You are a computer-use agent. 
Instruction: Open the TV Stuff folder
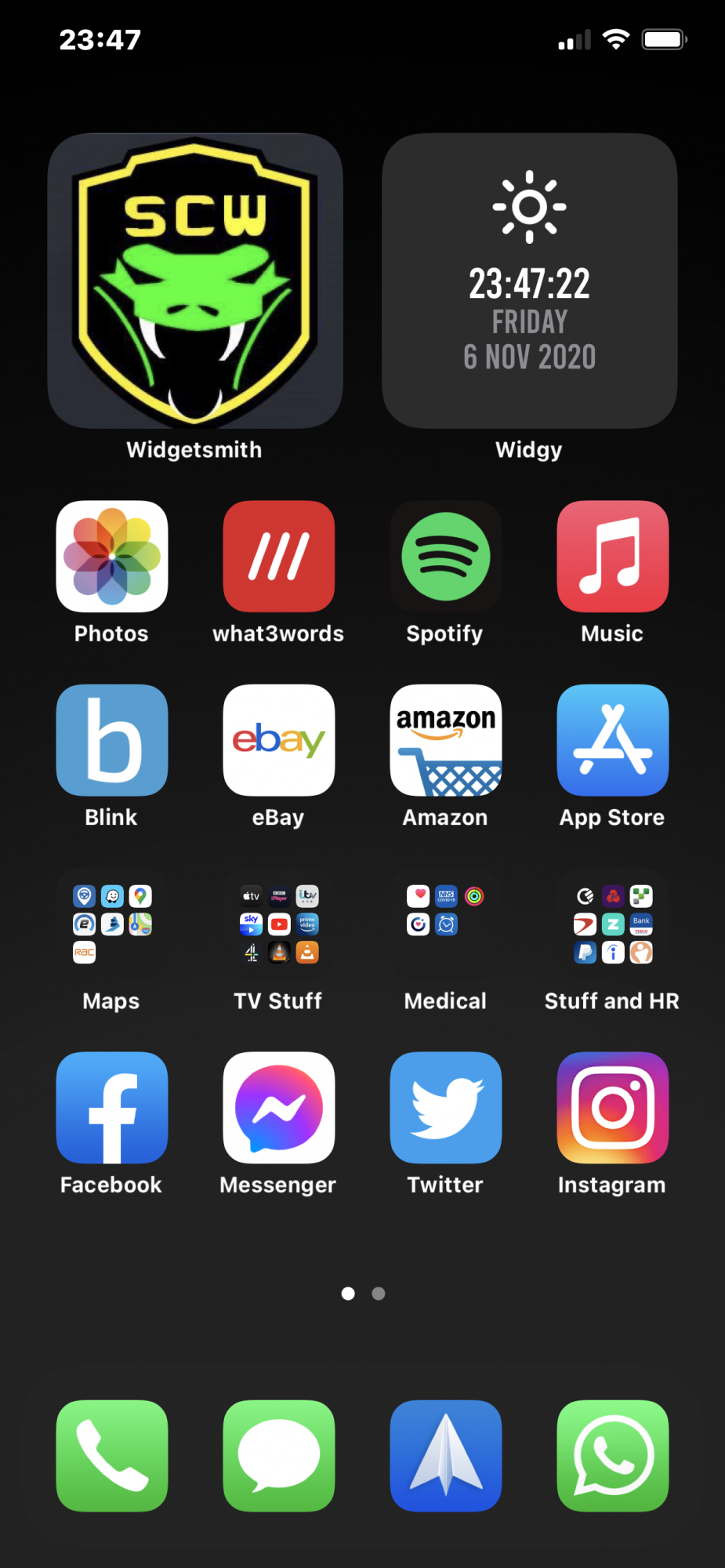click(x=279, y=924)
